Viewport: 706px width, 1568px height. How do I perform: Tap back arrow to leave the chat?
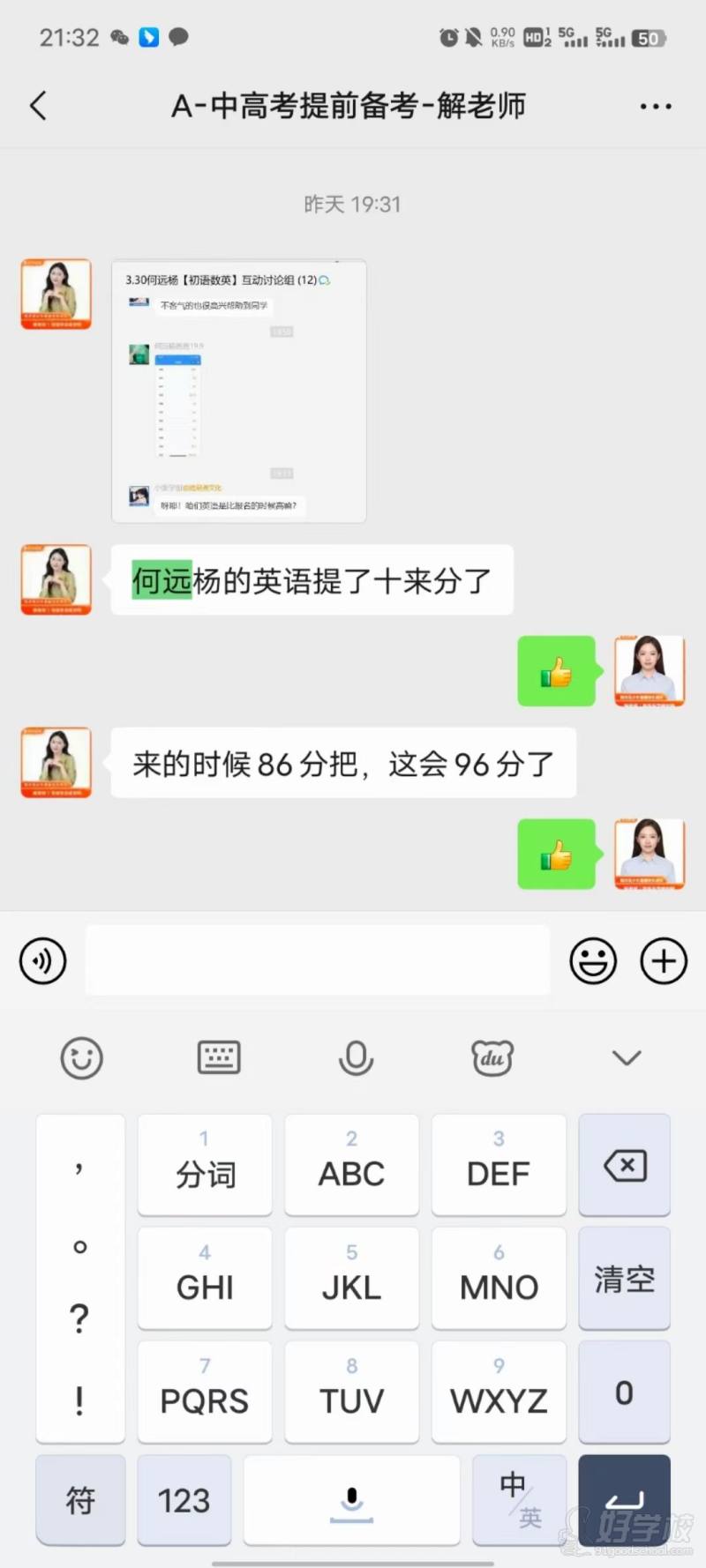37,105
